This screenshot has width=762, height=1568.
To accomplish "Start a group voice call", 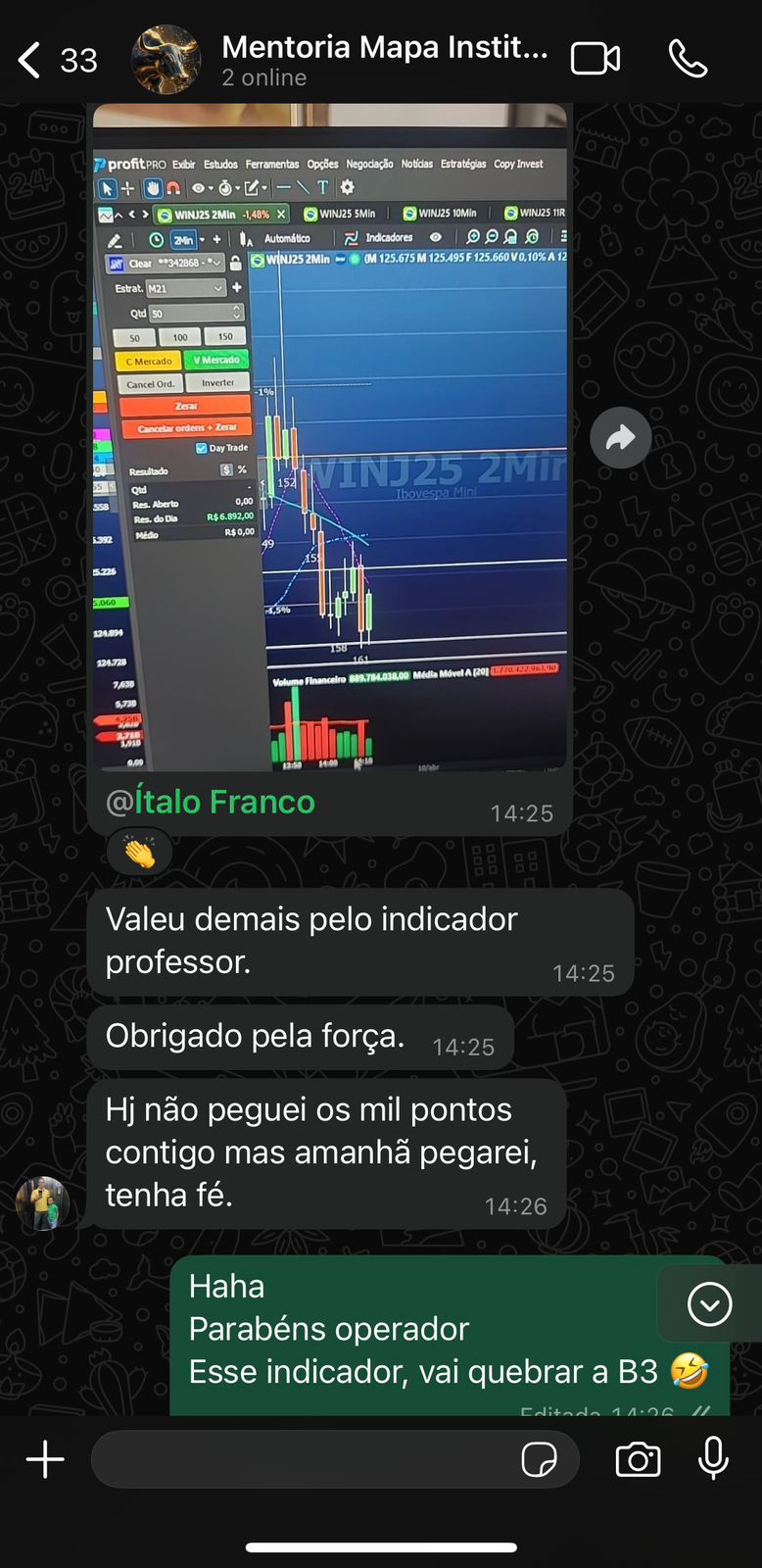I will pyautogui.click(x=688, y=59).
